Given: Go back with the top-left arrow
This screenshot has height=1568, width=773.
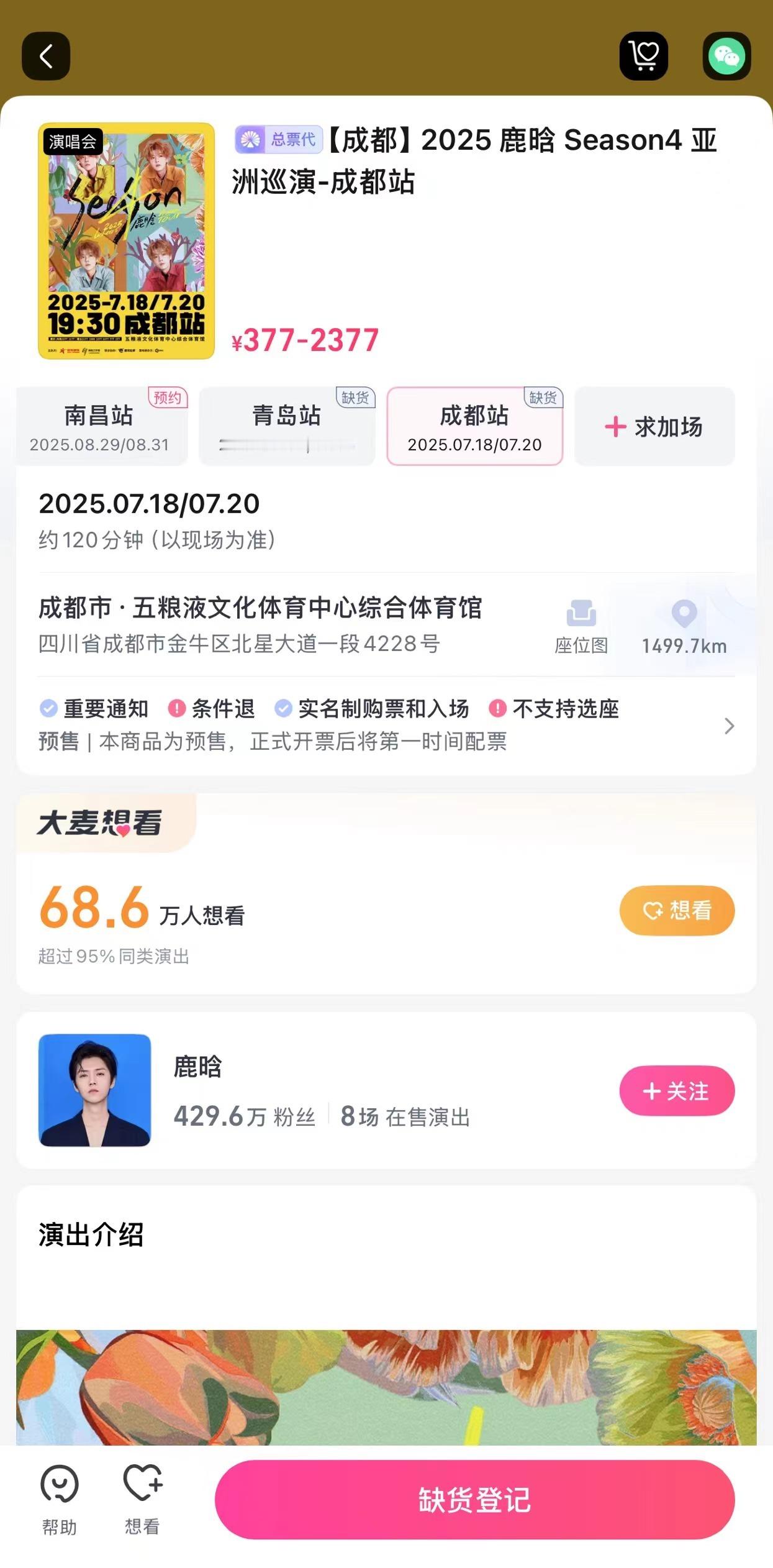Looking at the screenshot, I should click(x=46, y=57).
